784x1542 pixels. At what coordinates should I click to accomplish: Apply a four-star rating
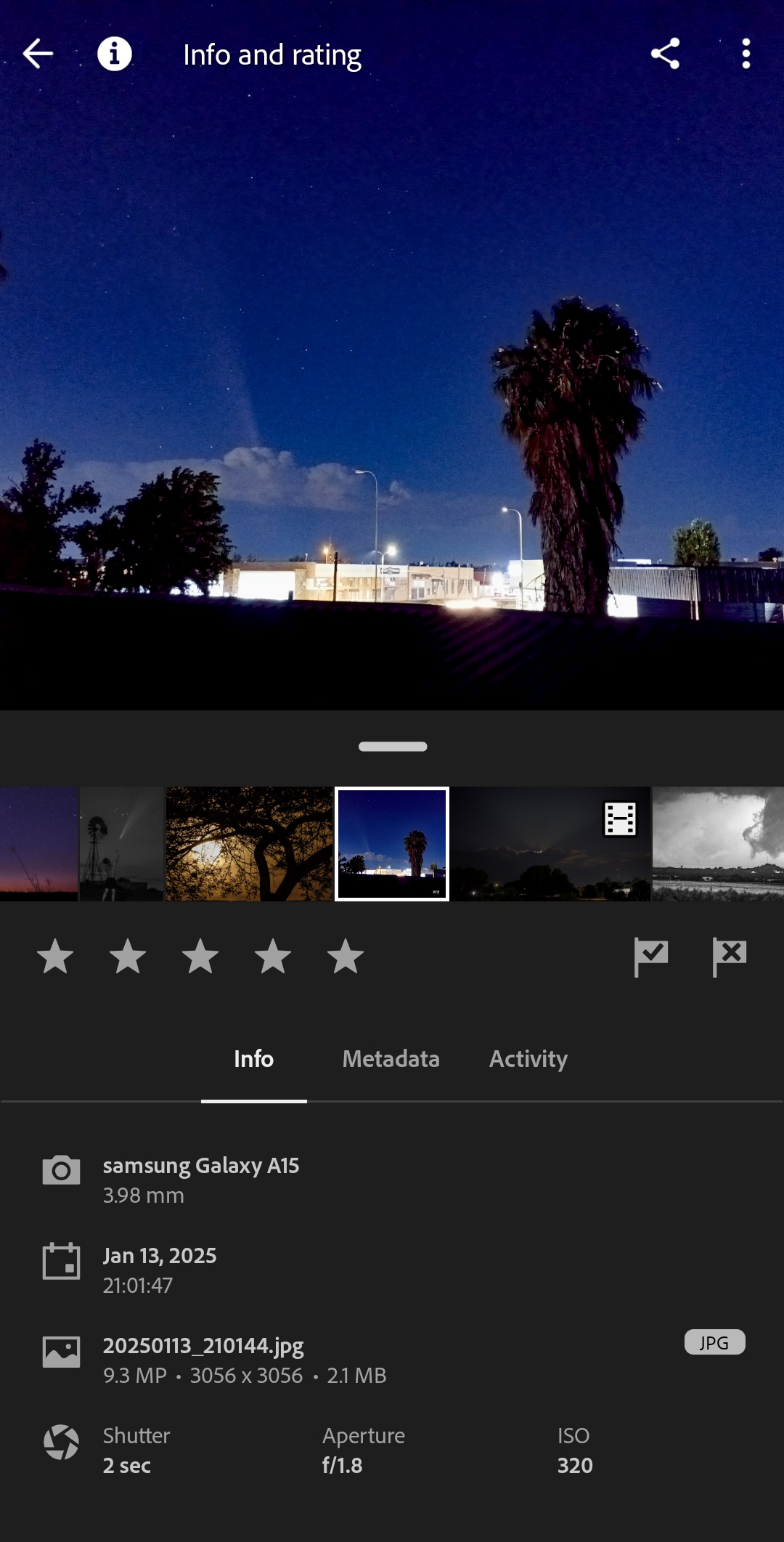[x=273, y=956]
